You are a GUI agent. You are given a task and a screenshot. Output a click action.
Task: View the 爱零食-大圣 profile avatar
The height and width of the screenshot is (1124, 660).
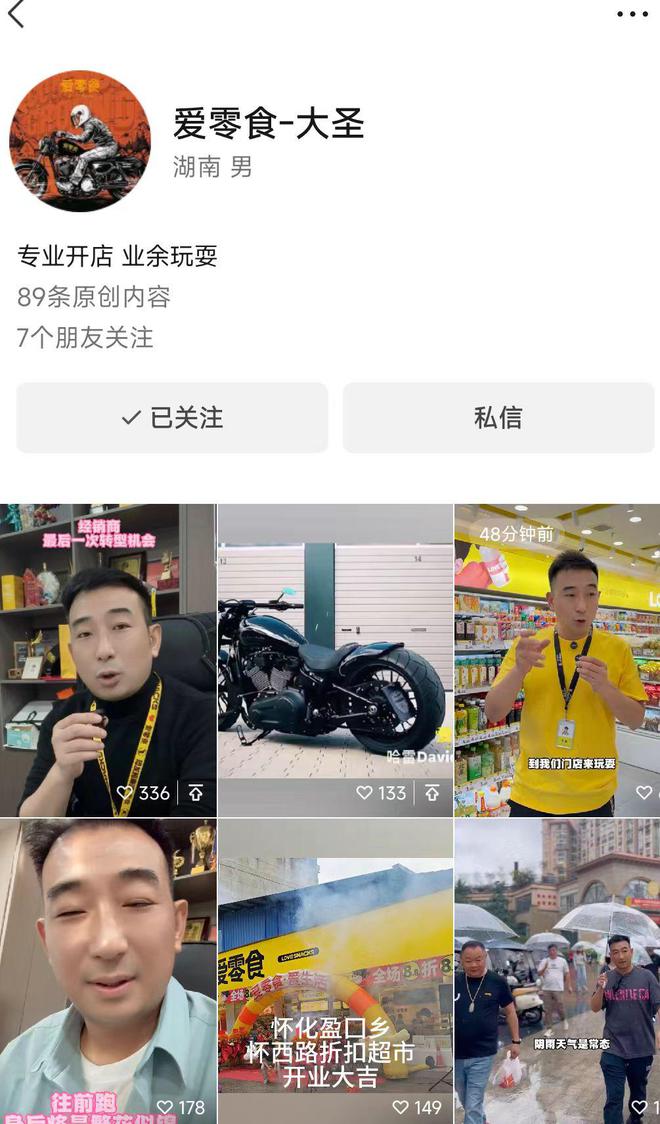coord(80,141)
